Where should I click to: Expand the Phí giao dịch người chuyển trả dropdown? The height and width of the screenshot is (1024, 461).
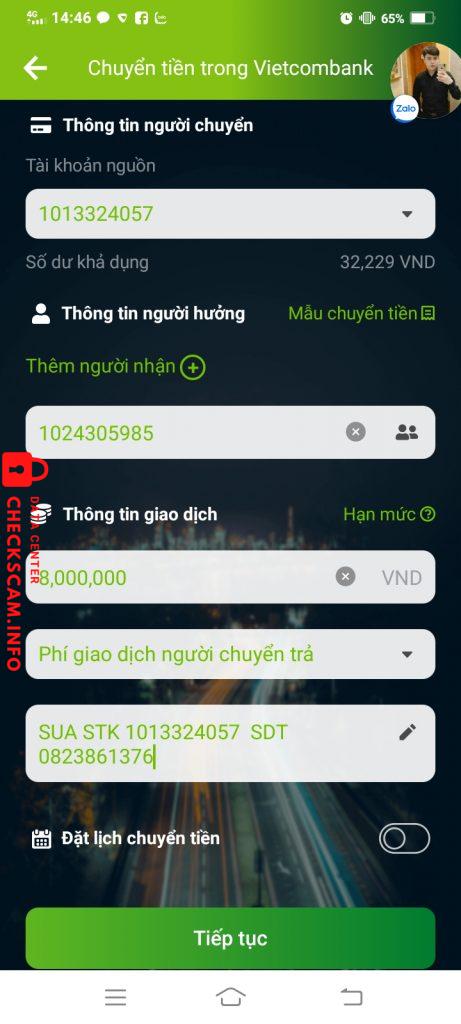[230, 654]
